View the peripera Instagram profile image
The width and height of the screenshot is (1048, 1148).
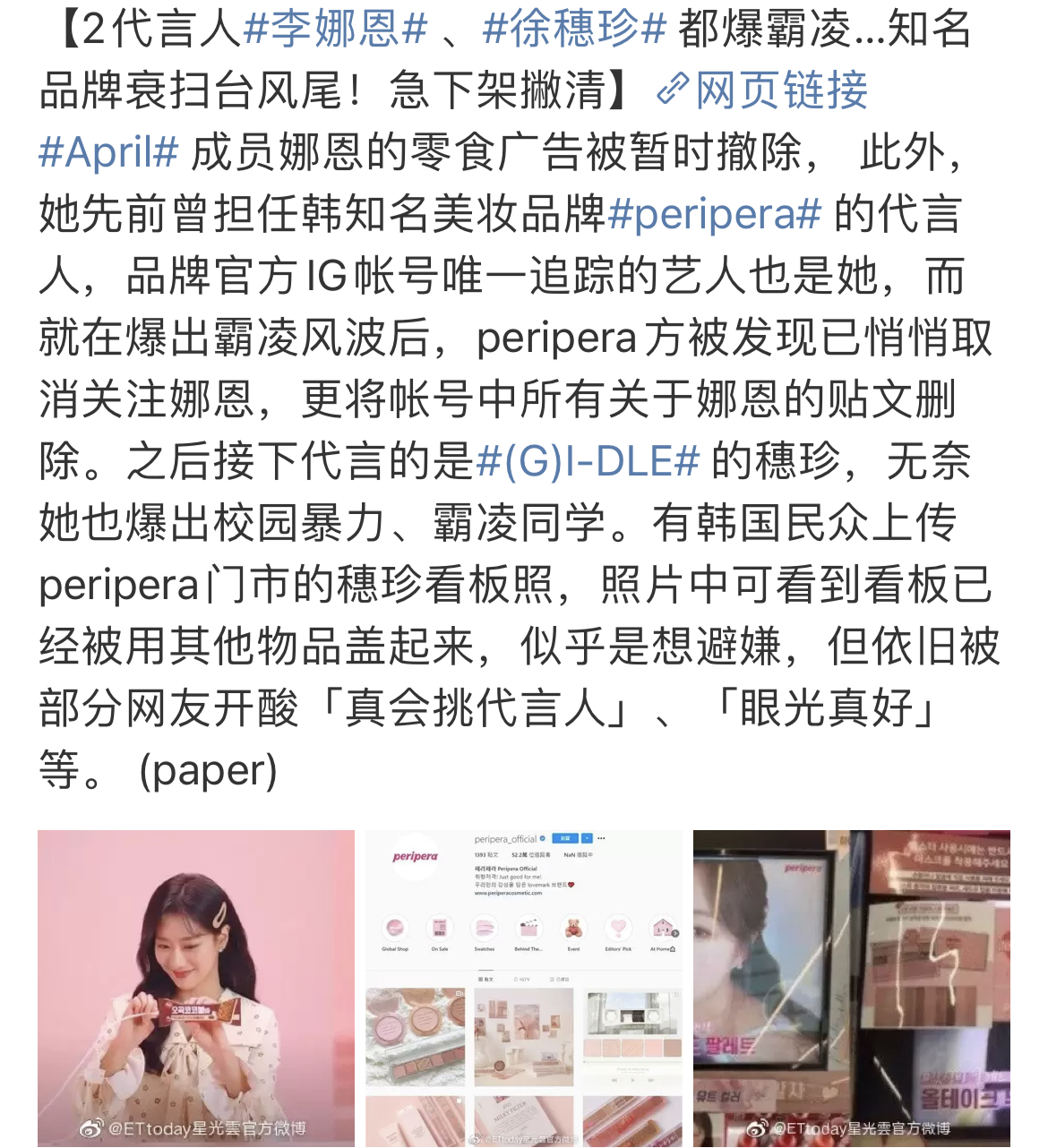pos(524,988)
